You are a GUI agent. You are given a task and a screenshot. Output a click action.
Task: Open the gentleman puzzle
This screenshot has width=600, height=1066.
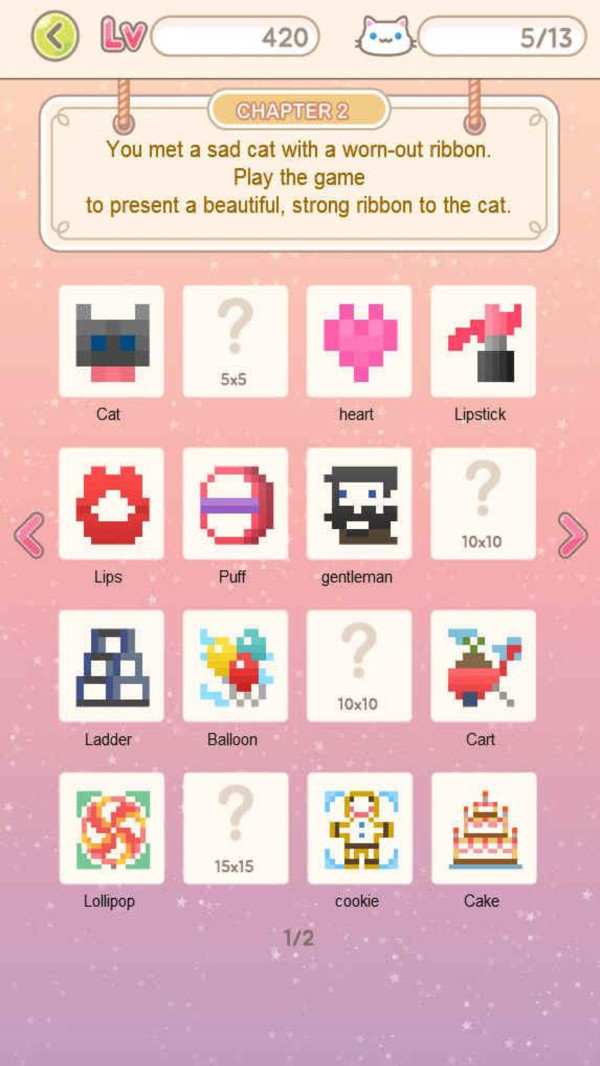[x=358, y=503]
